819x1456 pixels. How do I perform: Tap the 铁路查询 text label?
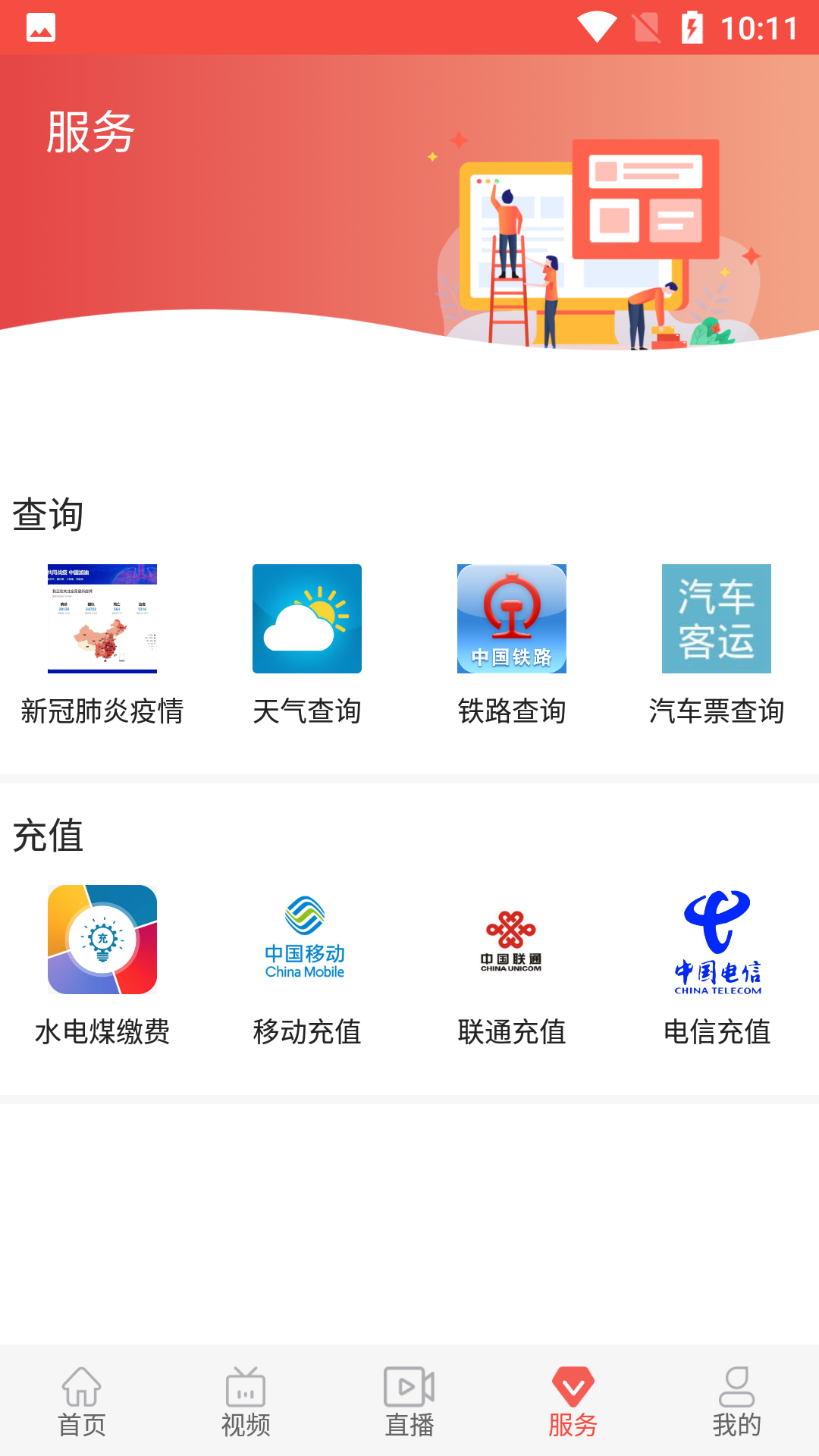click(x=512, y=711)
